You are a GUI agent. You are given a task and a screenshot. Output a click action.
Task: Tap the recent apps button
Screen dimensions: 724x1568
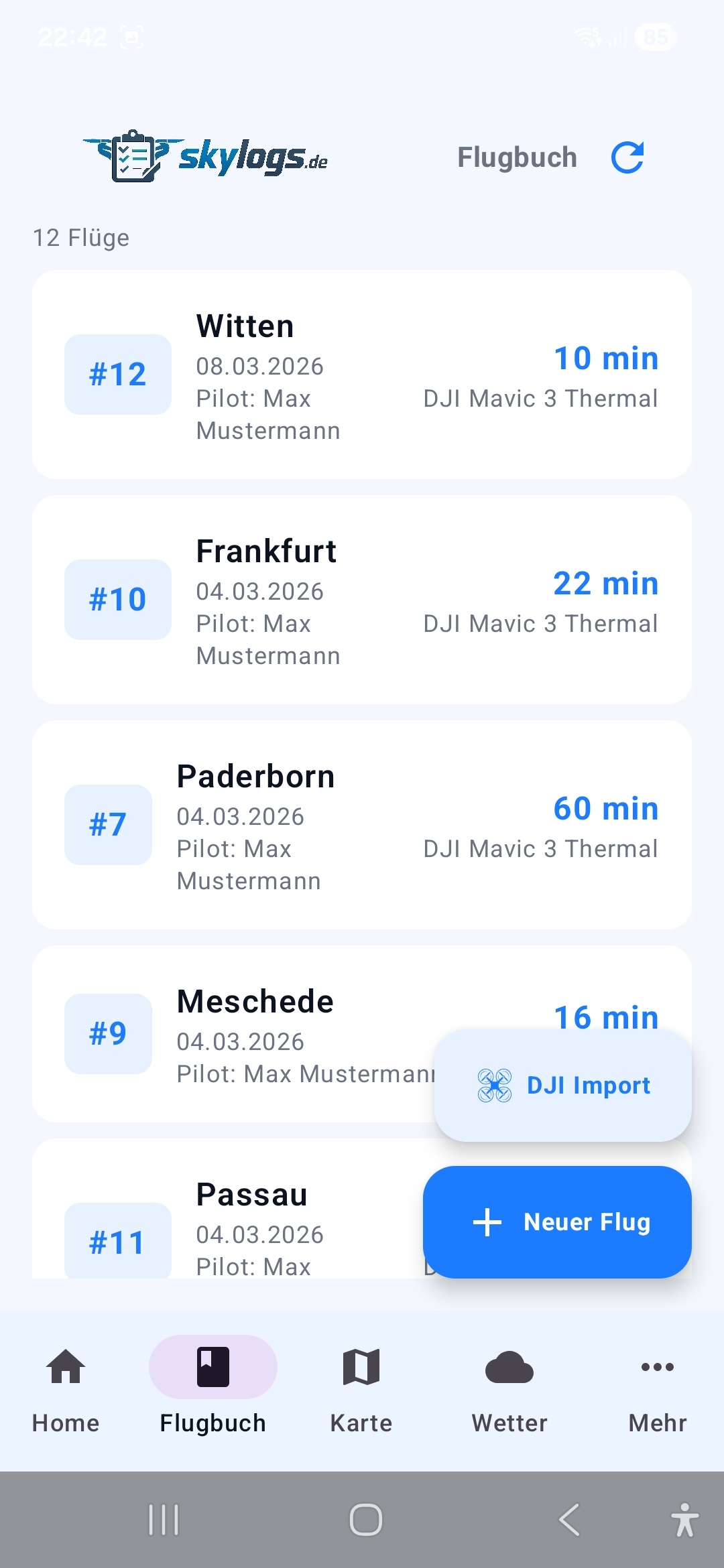(x=163, y=1519)
